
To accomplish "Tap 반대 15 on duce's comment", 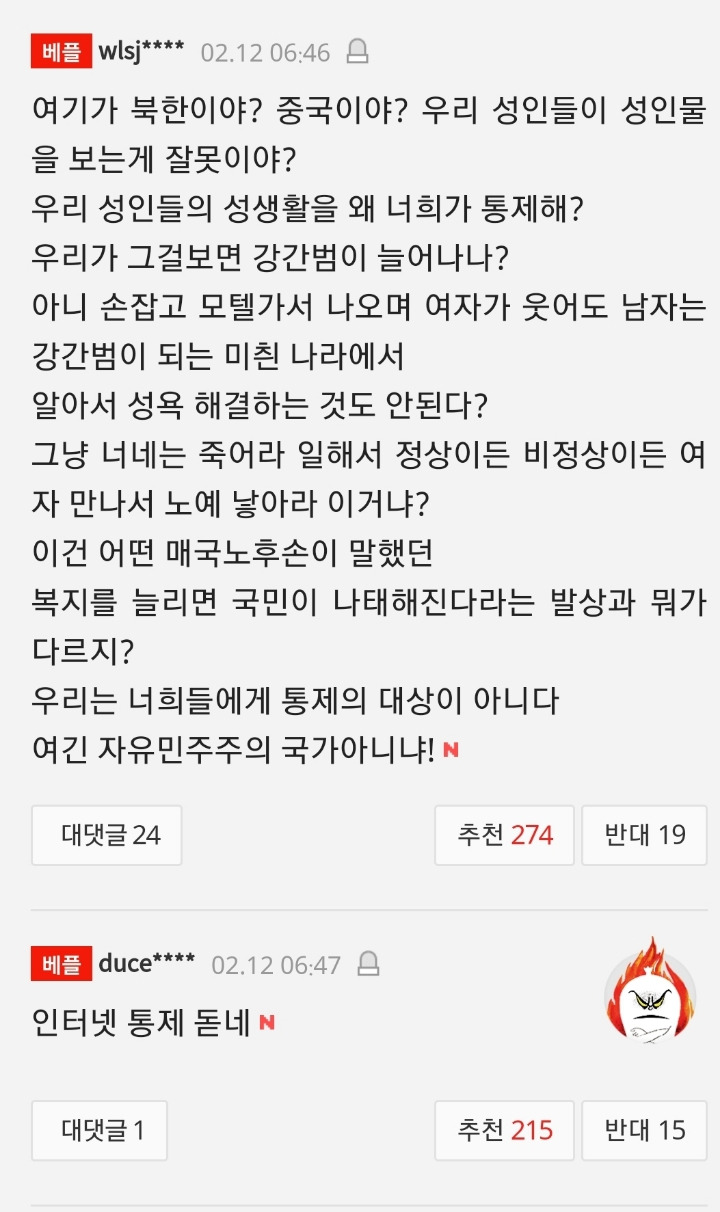I will [x=645, y=1130].
